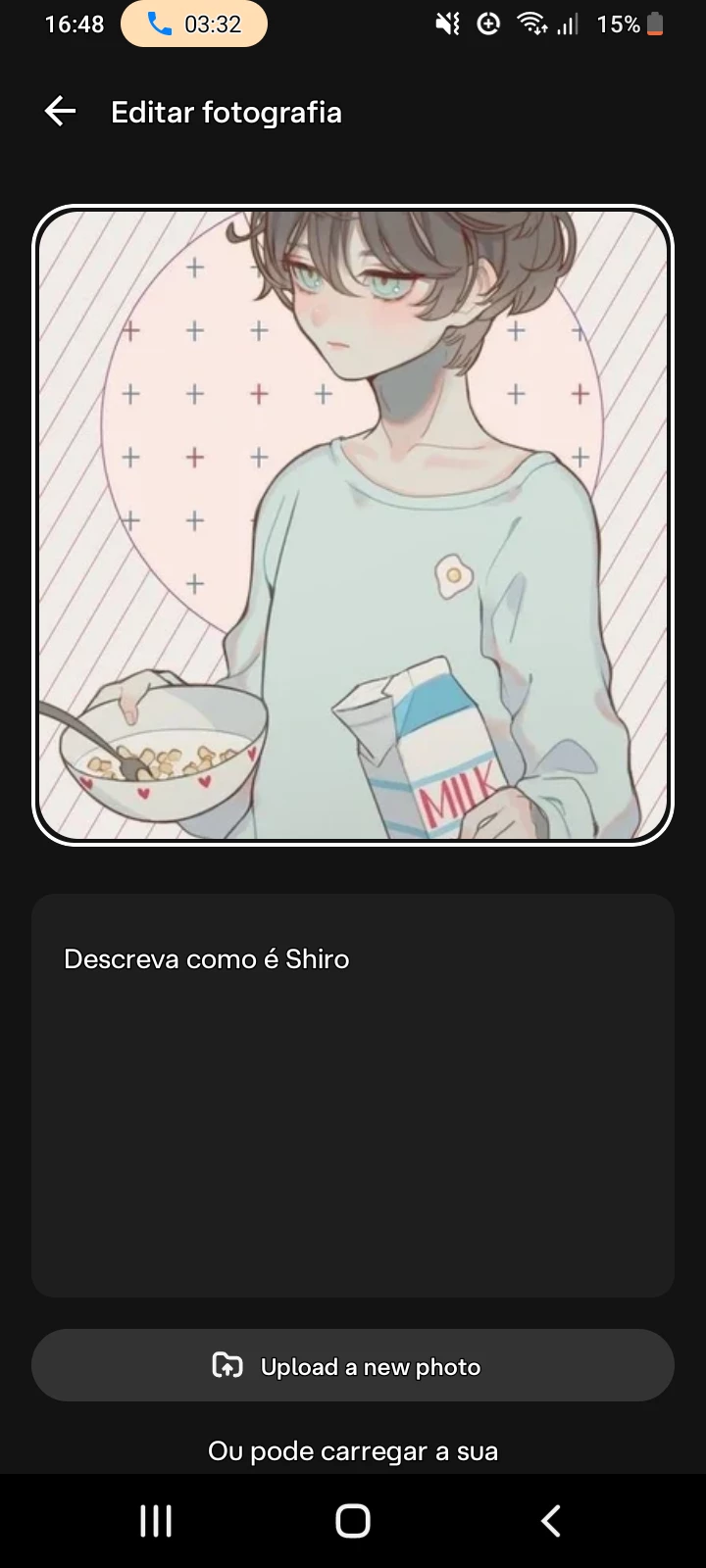Open recent apps from navigation bar

point(156,1521)
